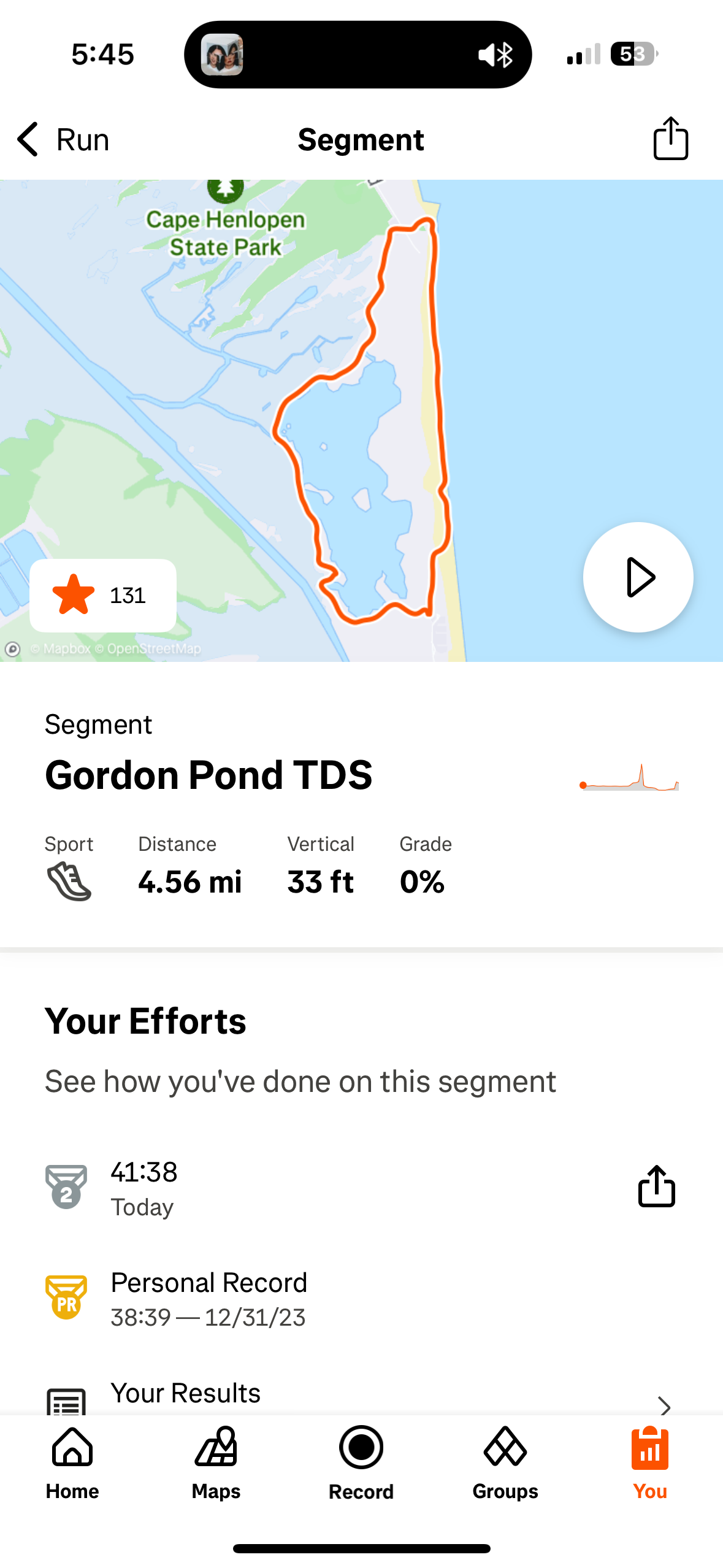Image resolution: width=723 pixels, height=1568 pixels.
Task: Start recording via the Record tab
Action: pos(361,1462)
